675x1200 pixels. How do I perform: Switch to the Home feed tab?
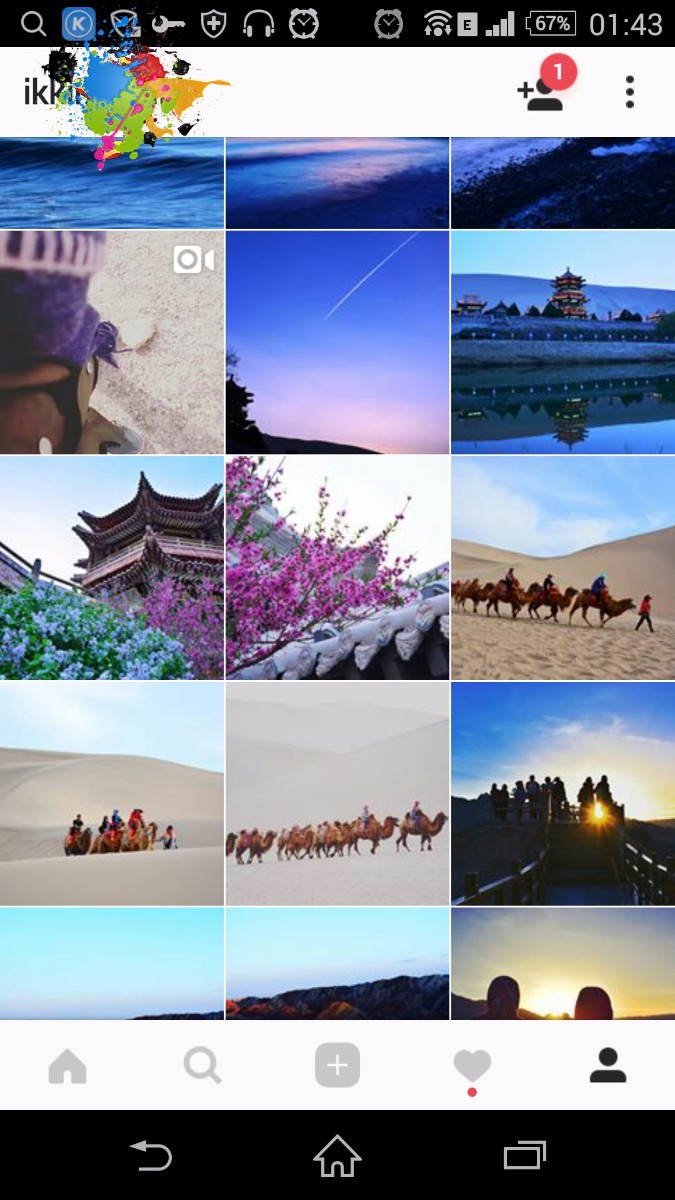[x=68, y=1066]
